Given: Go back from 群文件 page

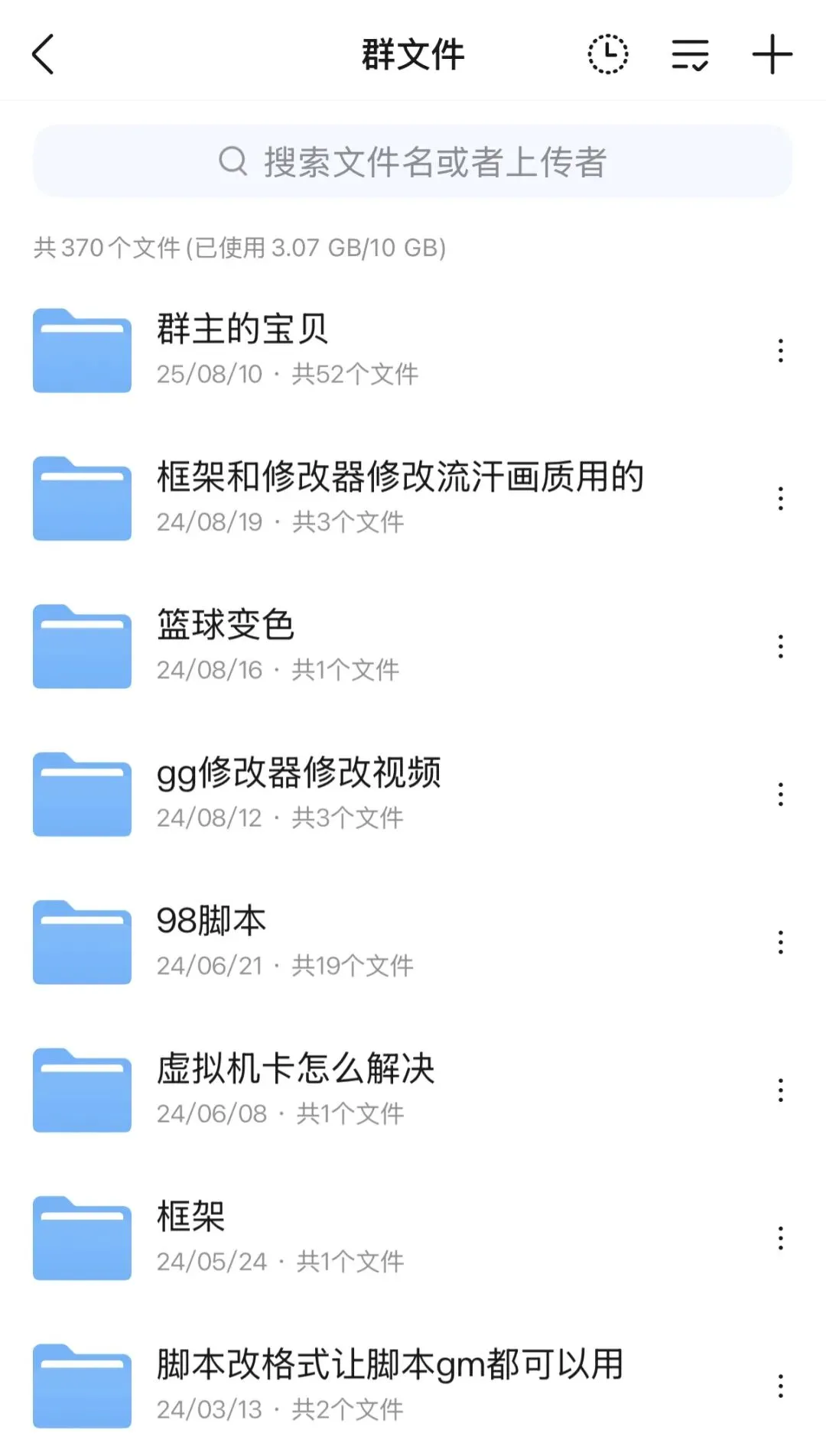Looking at the screenshot, I should click(x=44, y=55).
